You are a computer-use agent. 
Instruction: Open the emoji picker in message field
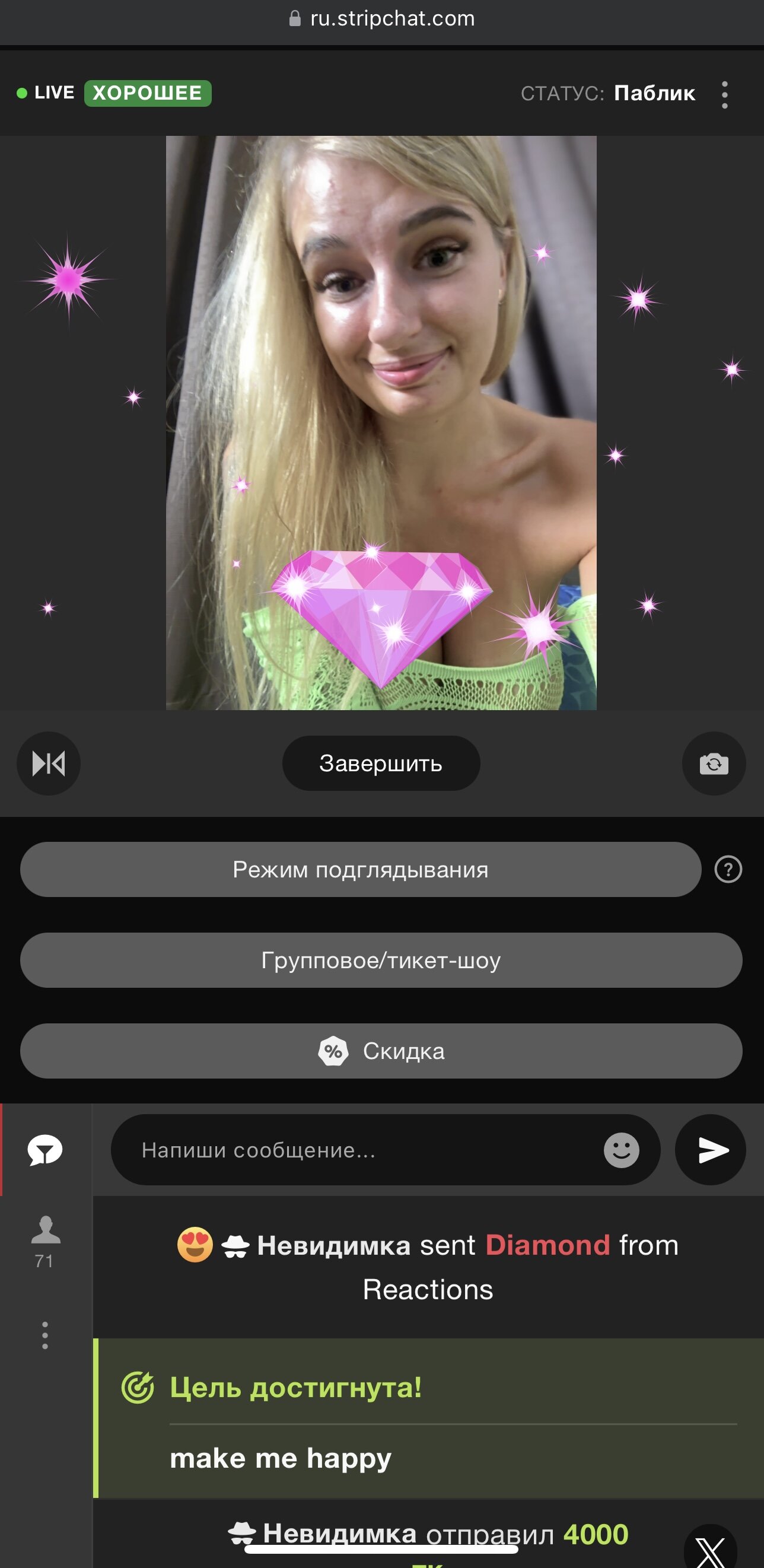[x=621, y=1150]
